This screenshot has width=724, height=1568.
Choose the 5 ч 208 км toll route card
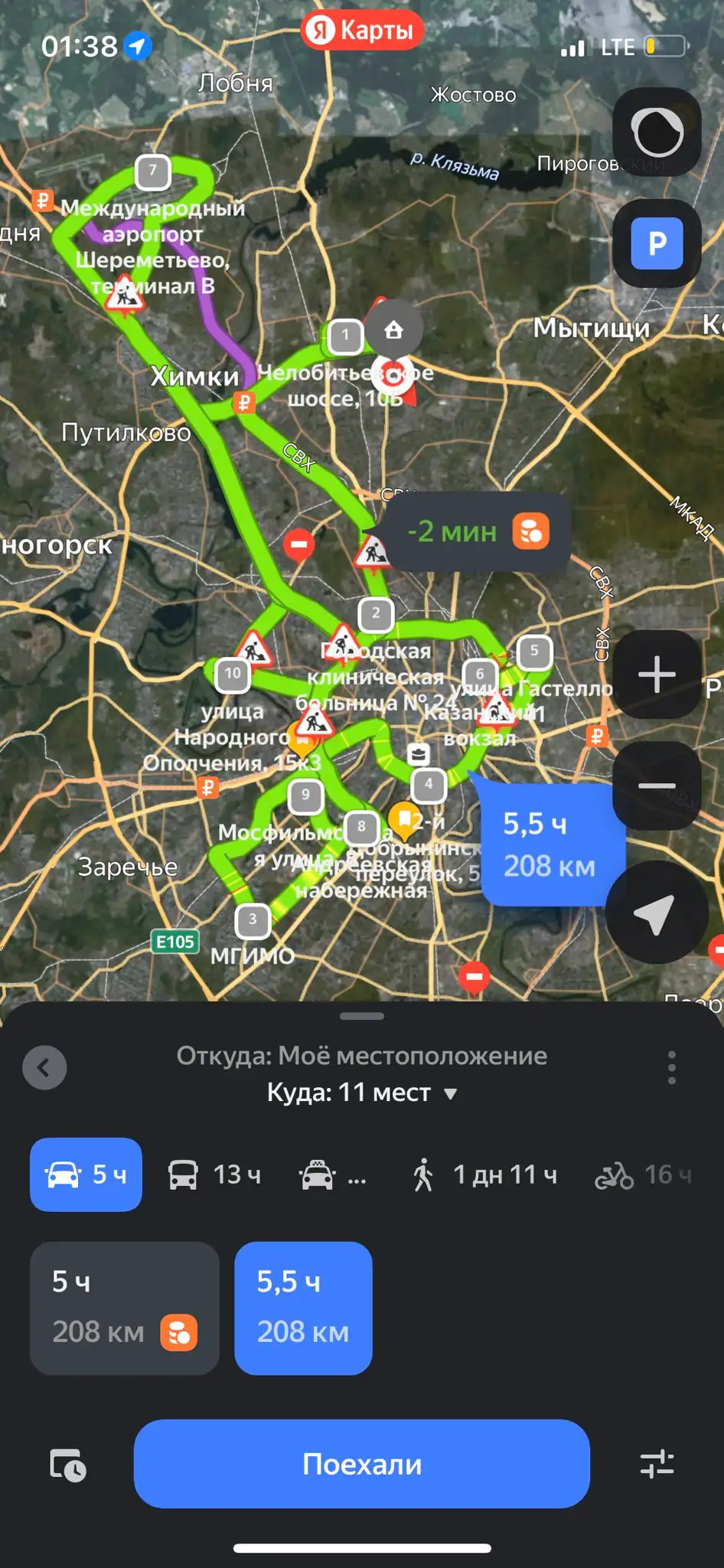[124, 1308]
